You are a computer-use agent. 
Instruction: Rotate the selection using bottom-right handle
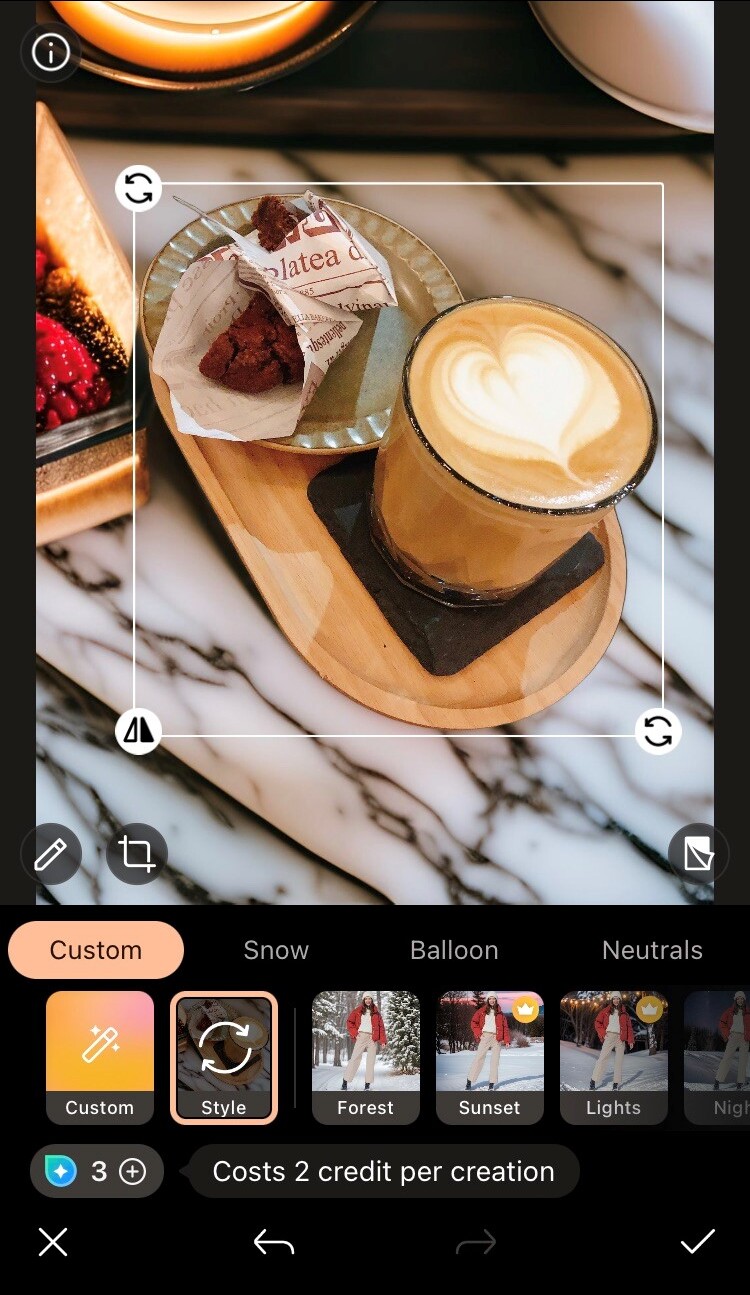point(658,731)
